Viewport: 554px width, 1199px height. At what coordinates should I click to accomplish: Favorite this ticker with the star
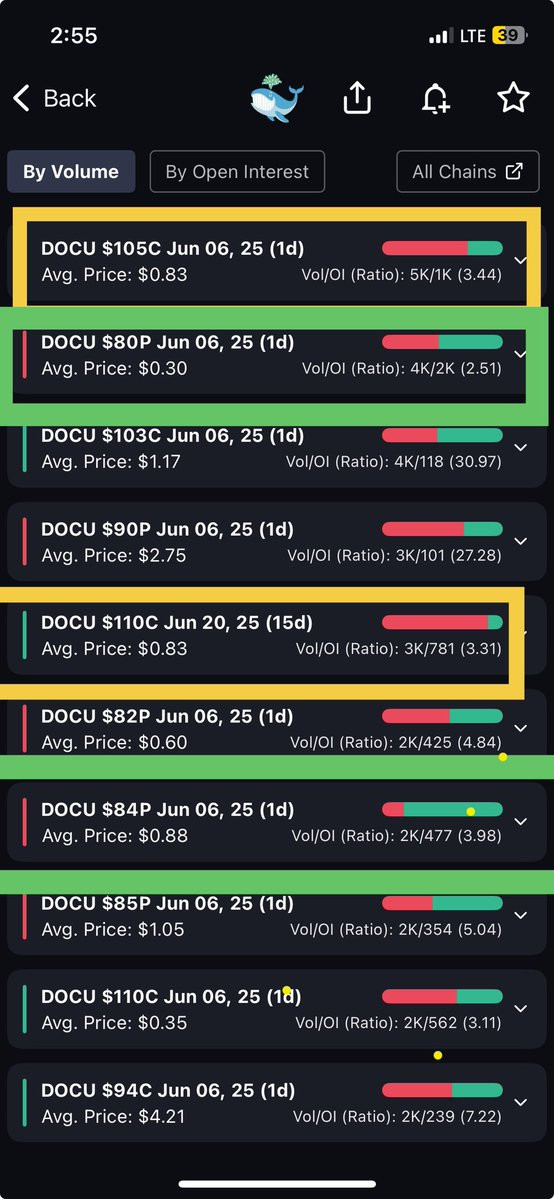click(x=513, y=98)
